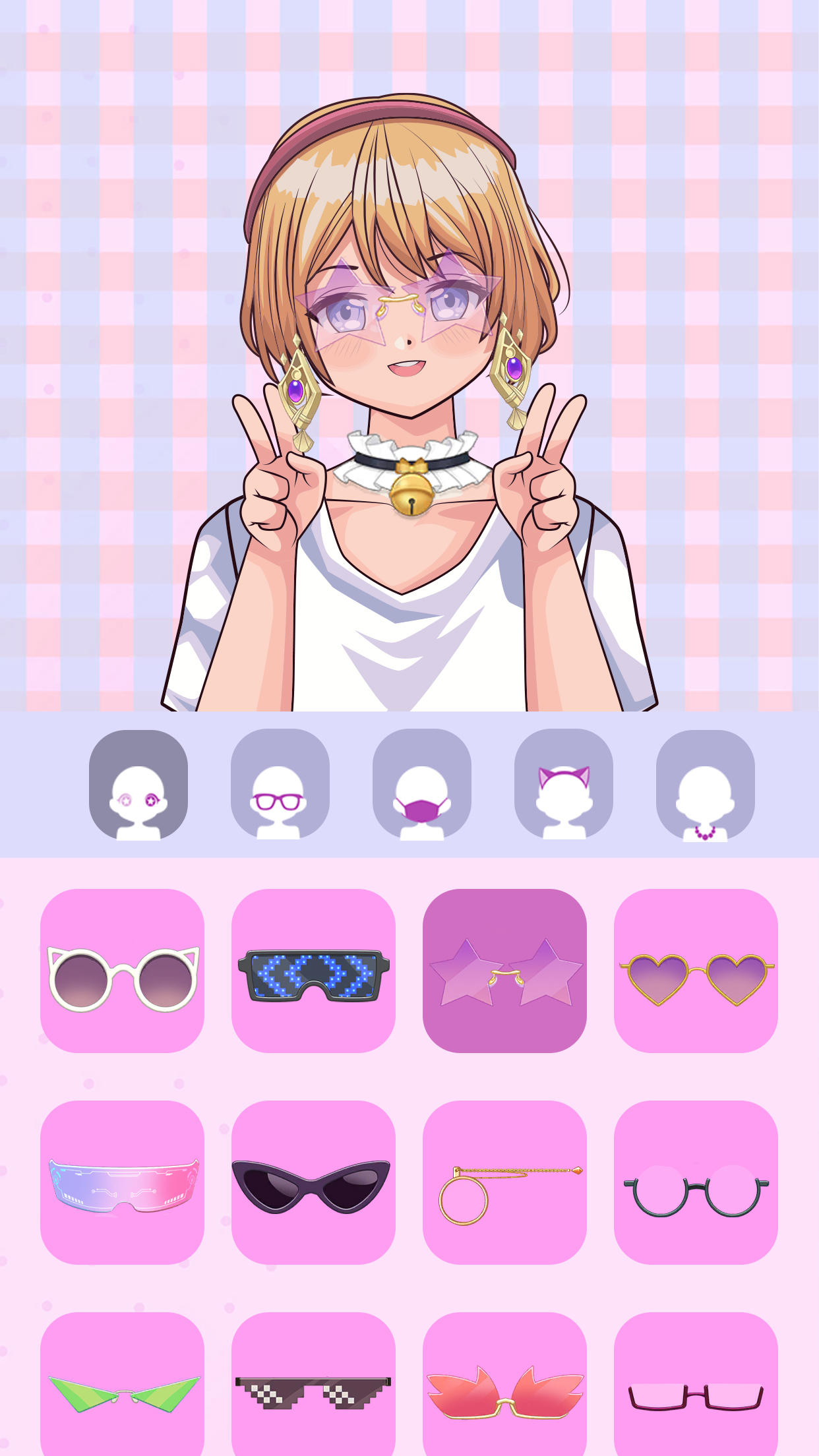Switch to the eye contacts category tab
This screenshot has width=819, height=1456.
138,785
